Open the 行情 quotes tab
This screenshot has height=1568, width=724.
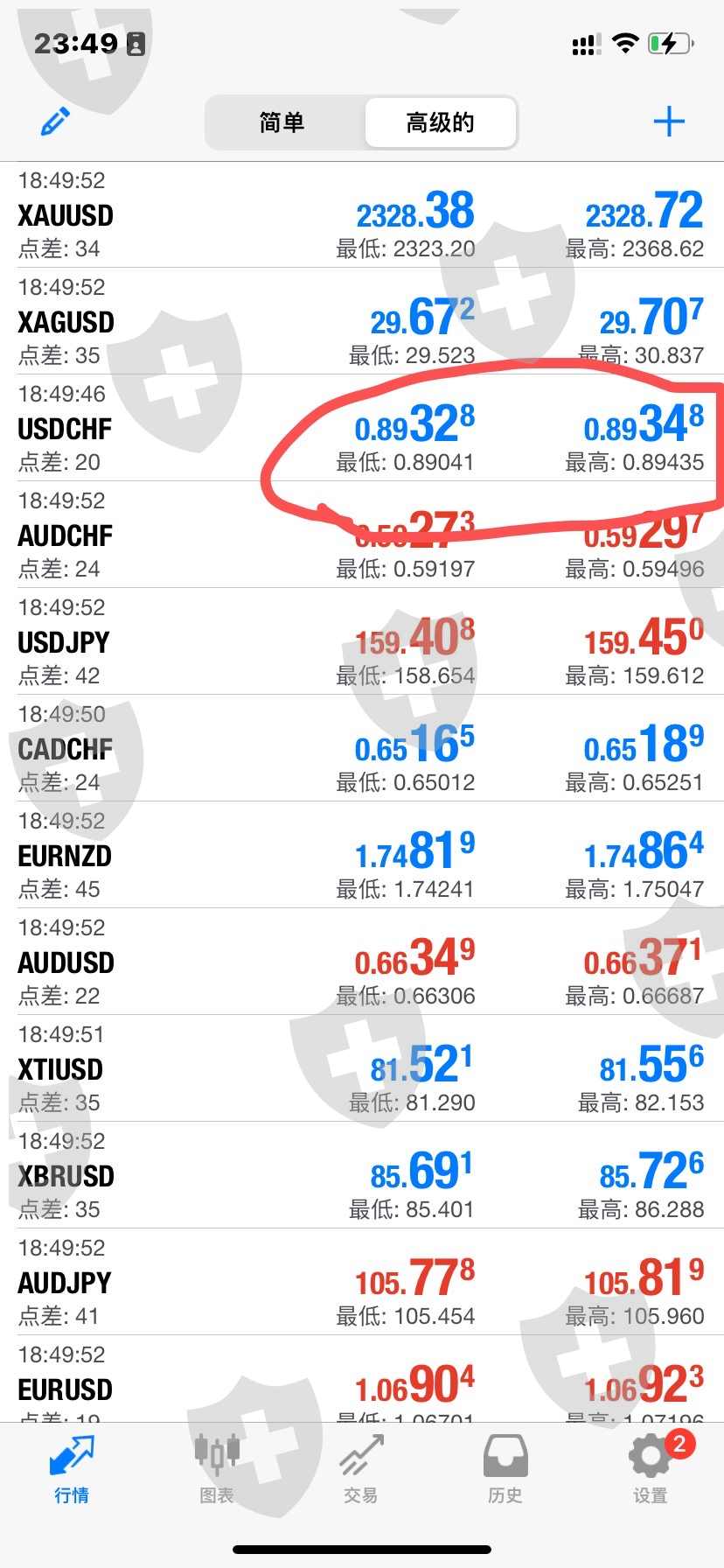click(72, 1470)
